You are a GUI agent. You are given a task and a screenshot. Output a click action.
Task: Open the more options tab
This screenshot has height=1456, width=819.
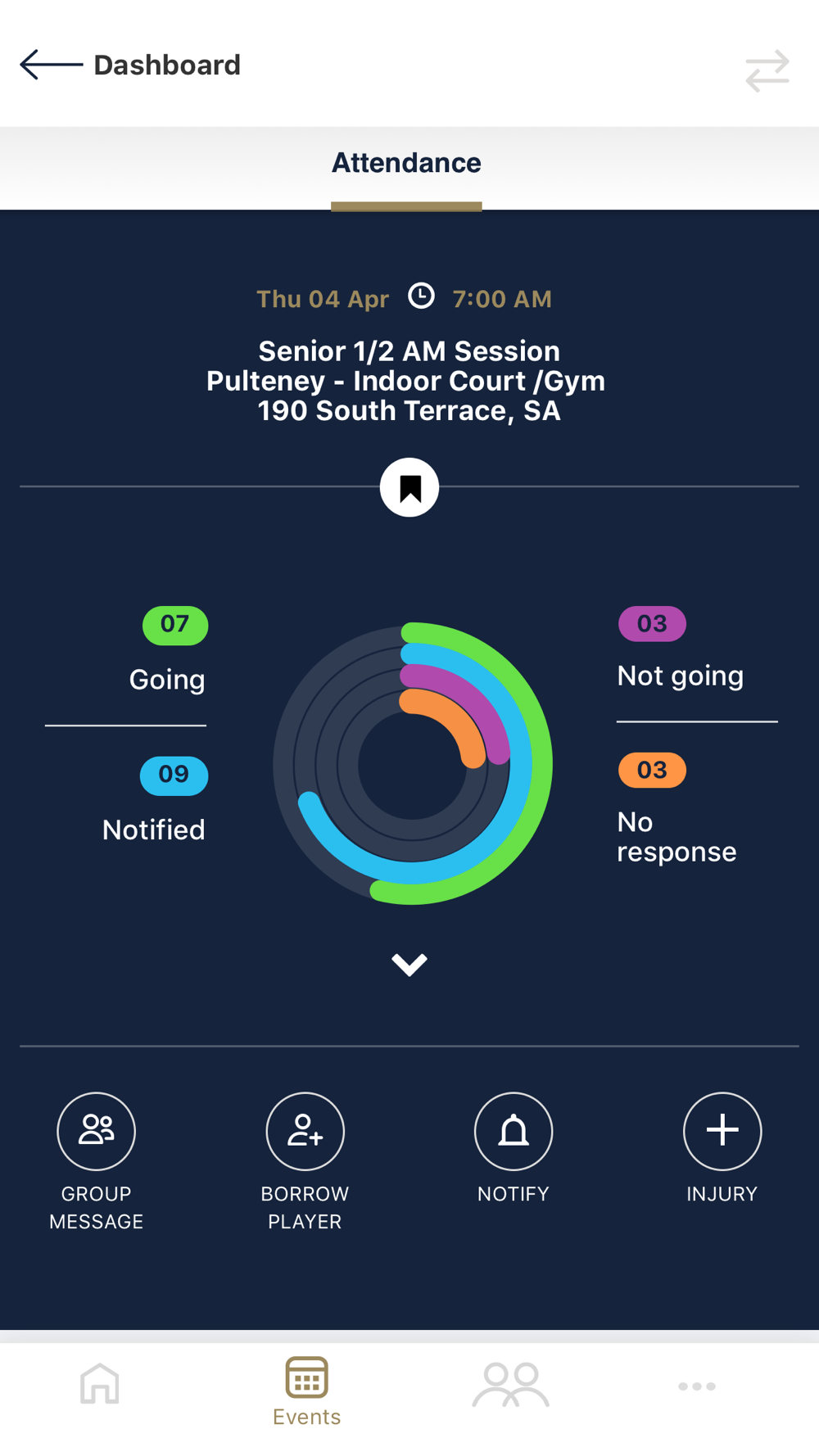[x=697, y=1386]
